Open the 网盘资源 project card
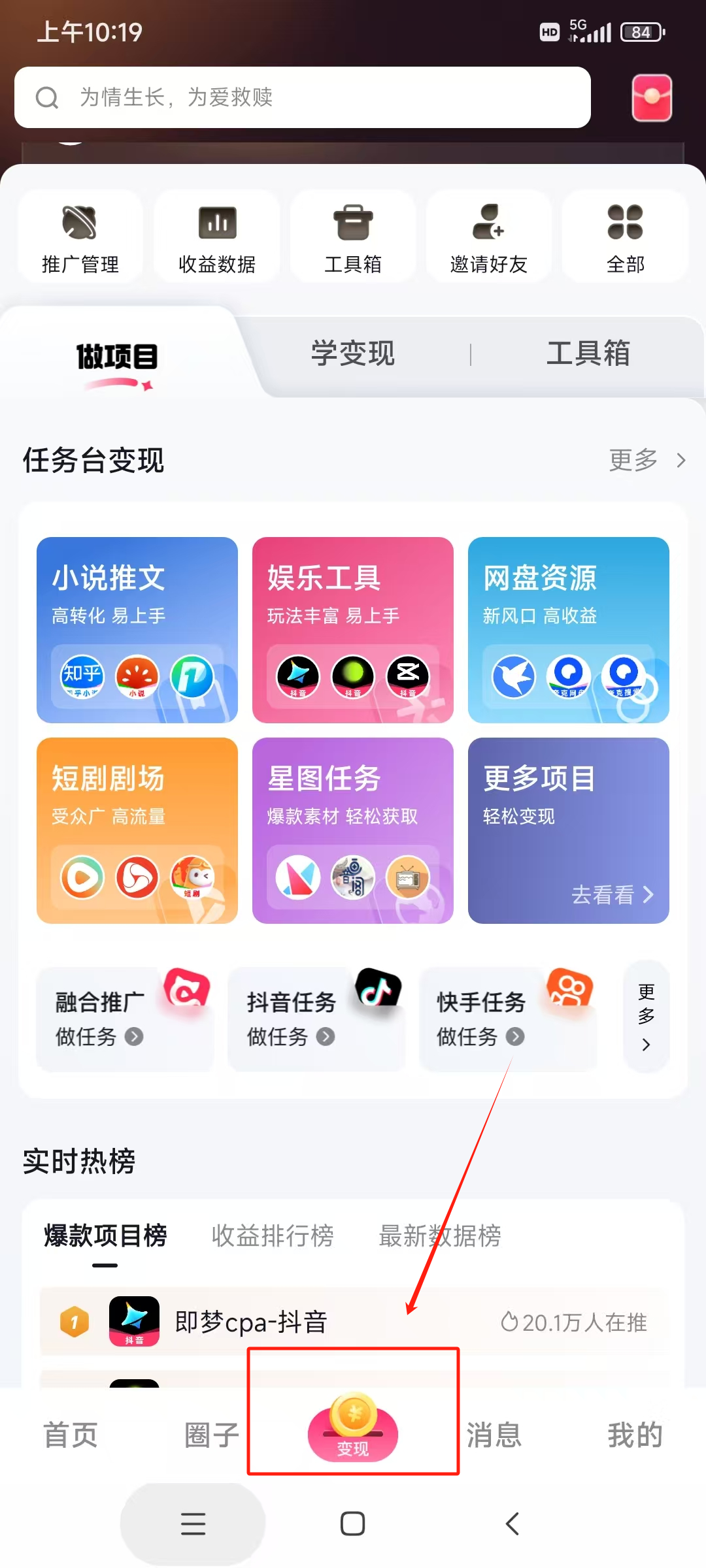Screen dimensions: 706x1568 point(567,629)
